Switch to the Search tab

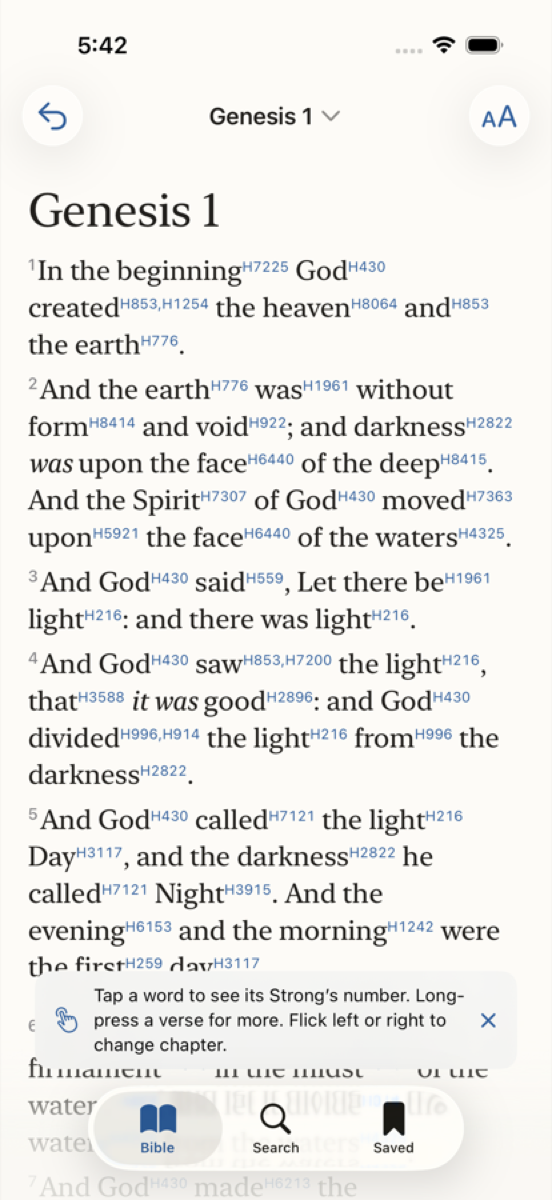pyautogui.click(x=276, y=1129)
